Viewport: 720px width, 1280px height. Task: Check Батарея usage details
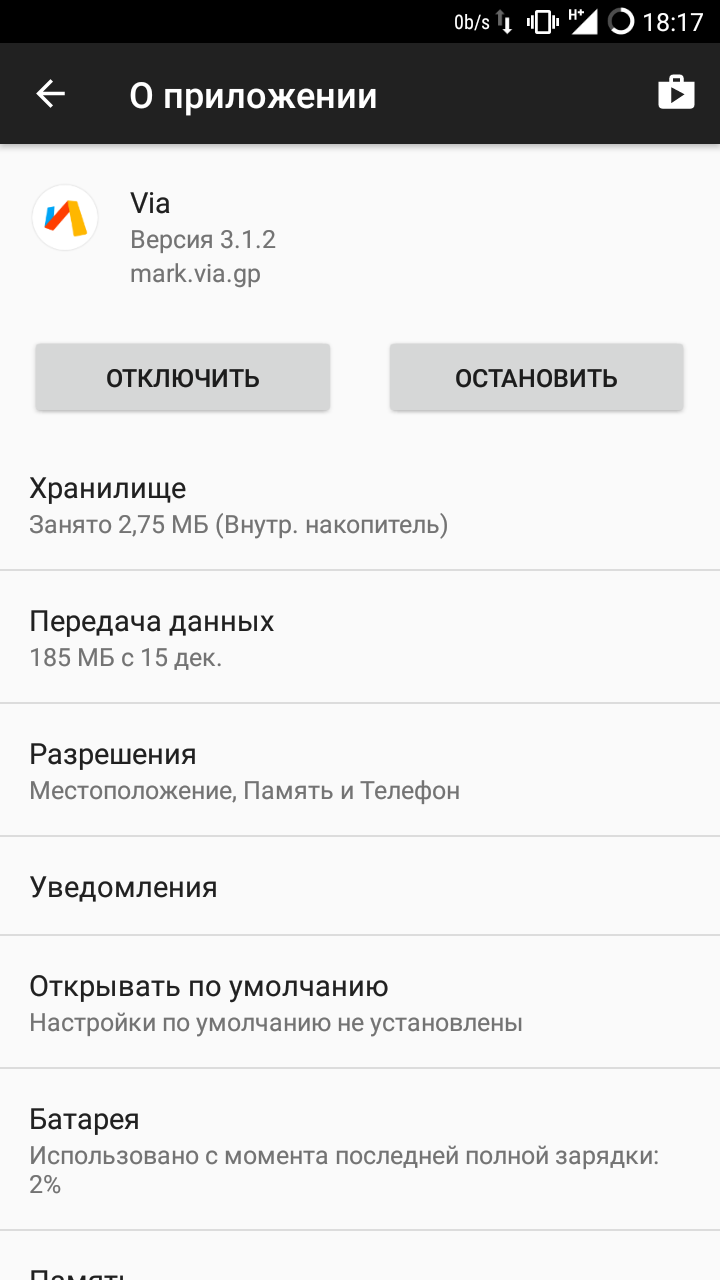click(x=360, y=1150)
